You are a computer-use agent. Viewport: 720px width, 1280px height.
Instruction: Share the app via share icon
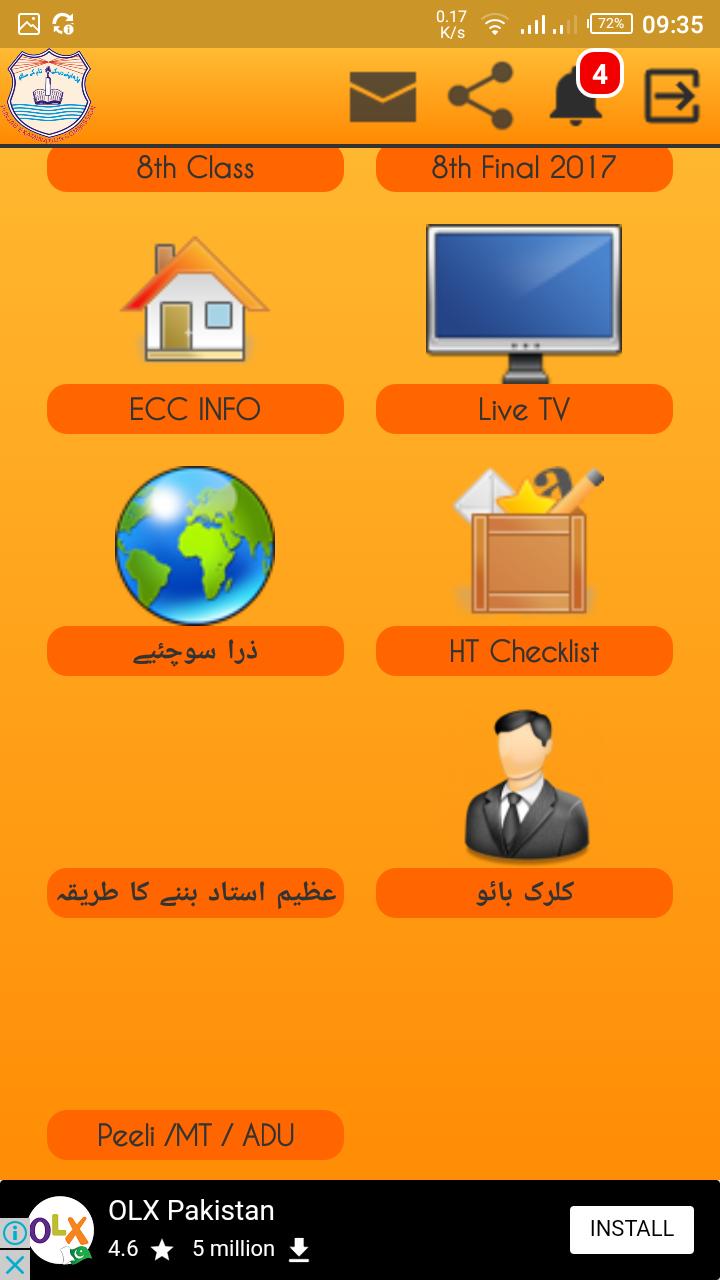pyautogui.click(x=481, y=97)
